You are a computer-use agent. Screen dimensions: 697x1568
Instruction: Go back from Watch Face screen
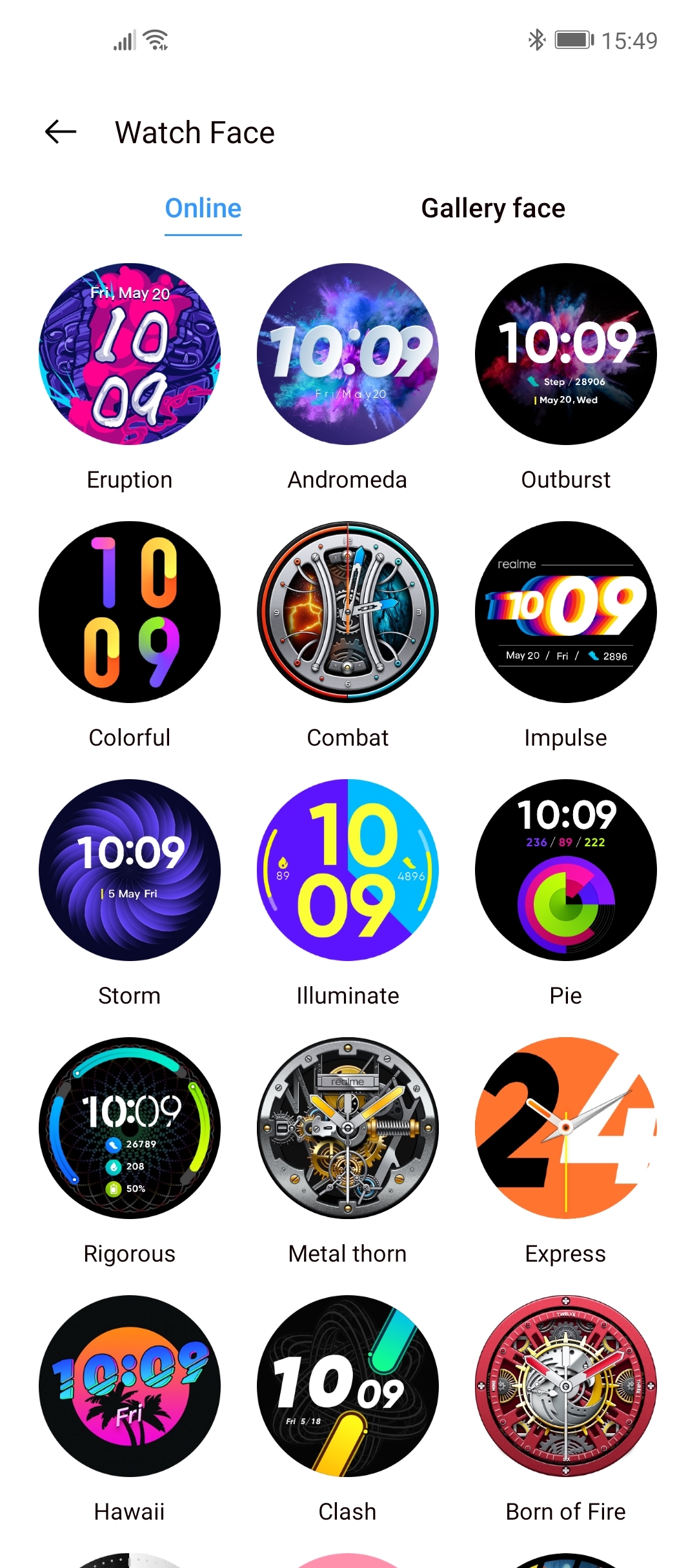61,132
